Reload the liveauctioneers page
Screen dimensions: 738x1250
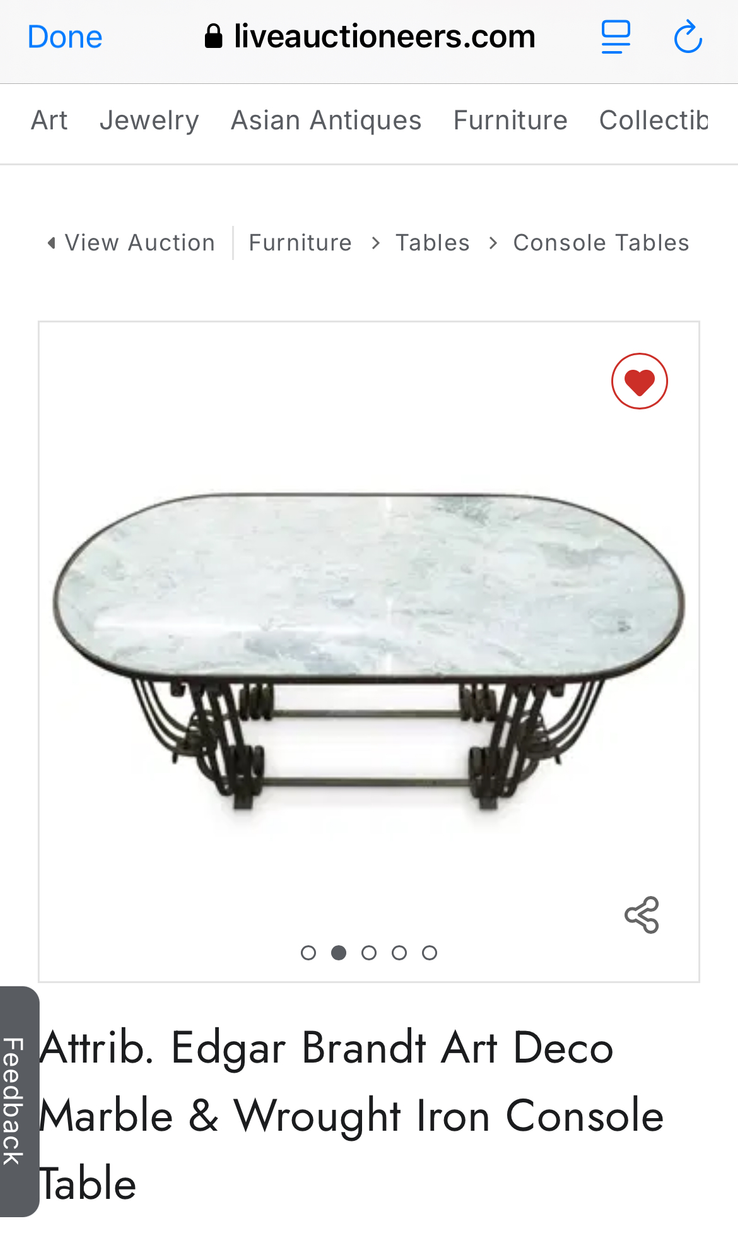[687, 38]
